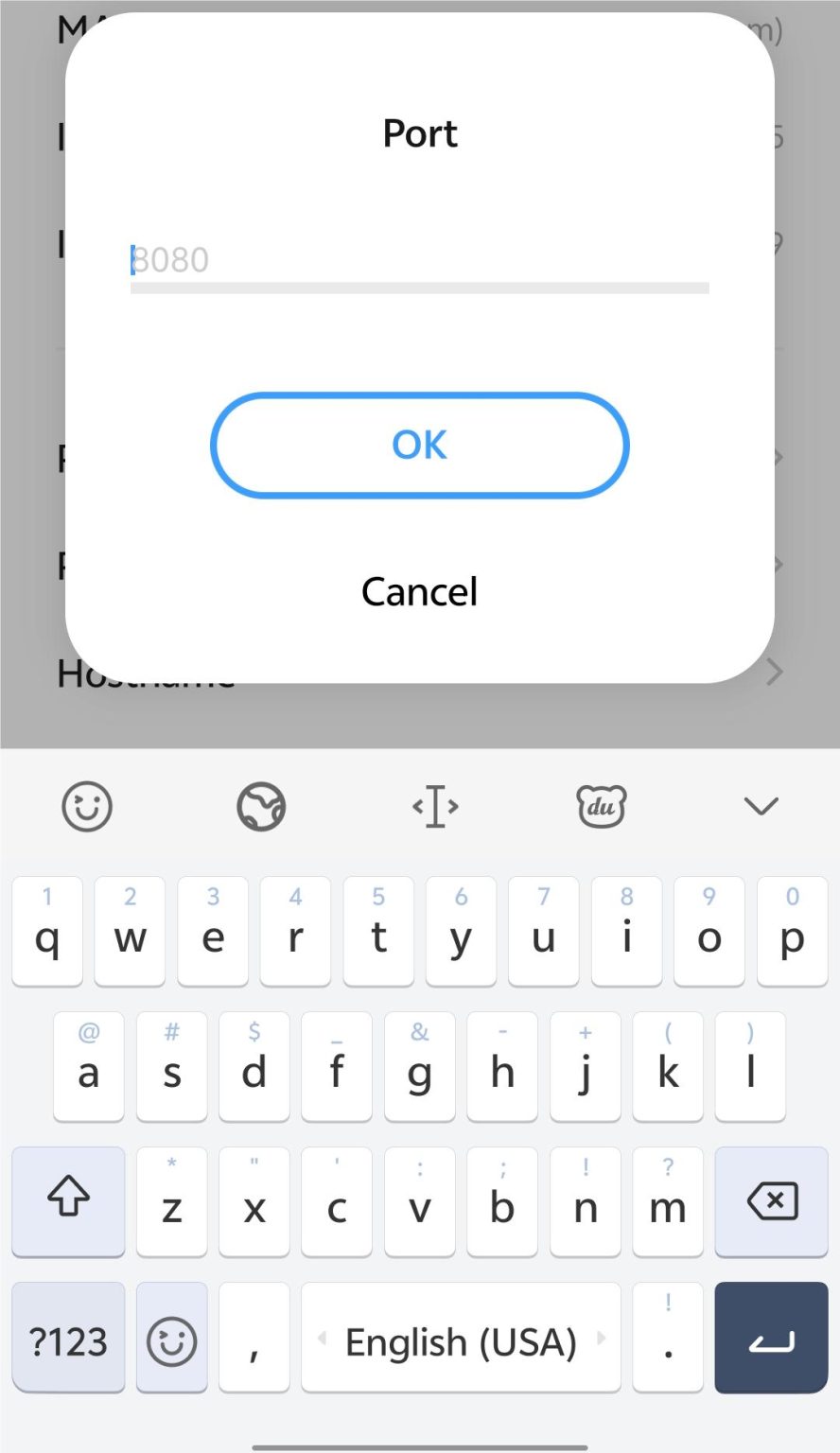Viewport: 840px width, 1453px height.
Task: Cancel the Port dialog
Action: [x=419, y=592]
